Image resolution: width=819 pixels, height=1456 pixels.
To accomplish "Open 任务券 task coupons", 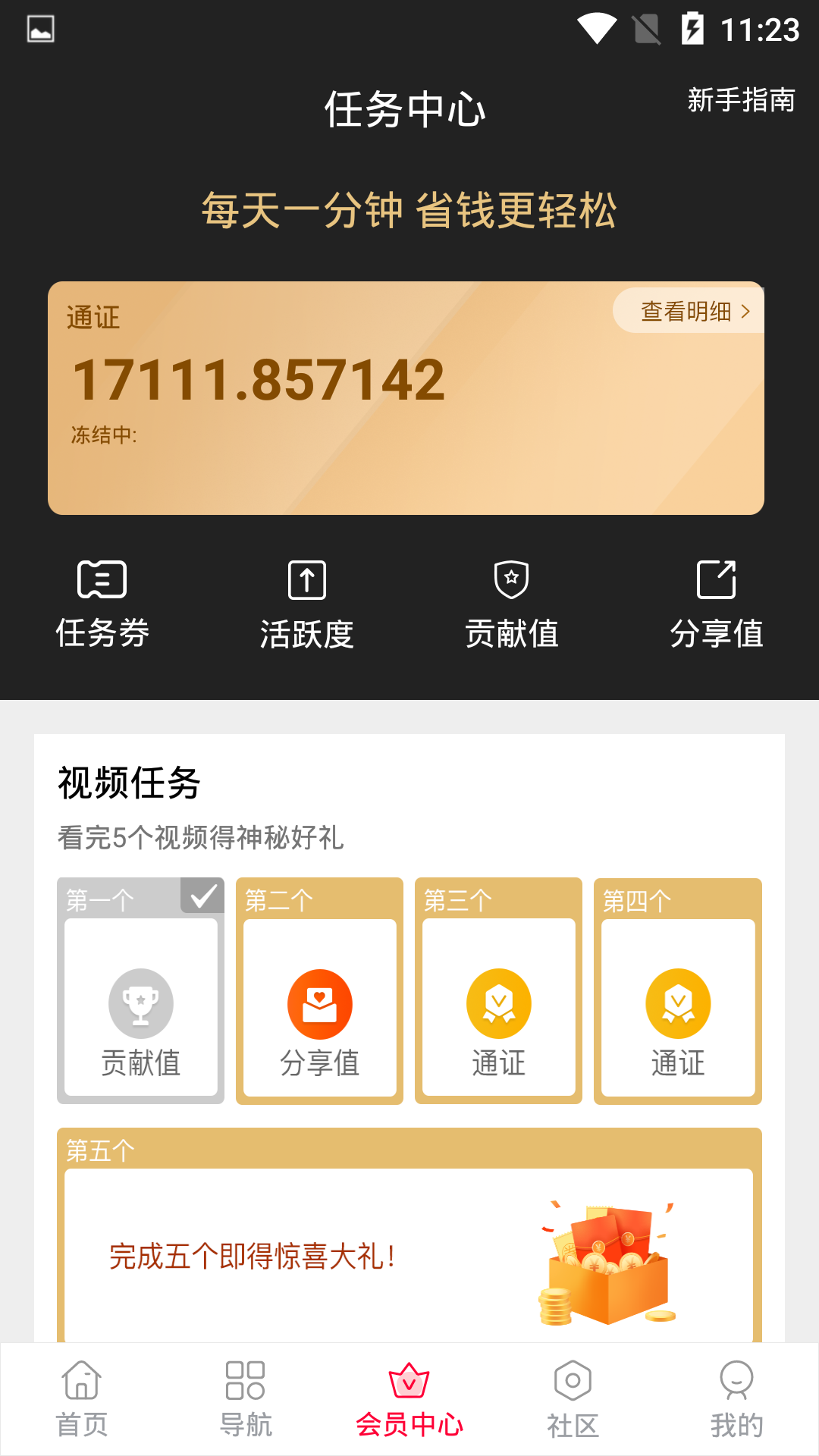I will point(102,604).
